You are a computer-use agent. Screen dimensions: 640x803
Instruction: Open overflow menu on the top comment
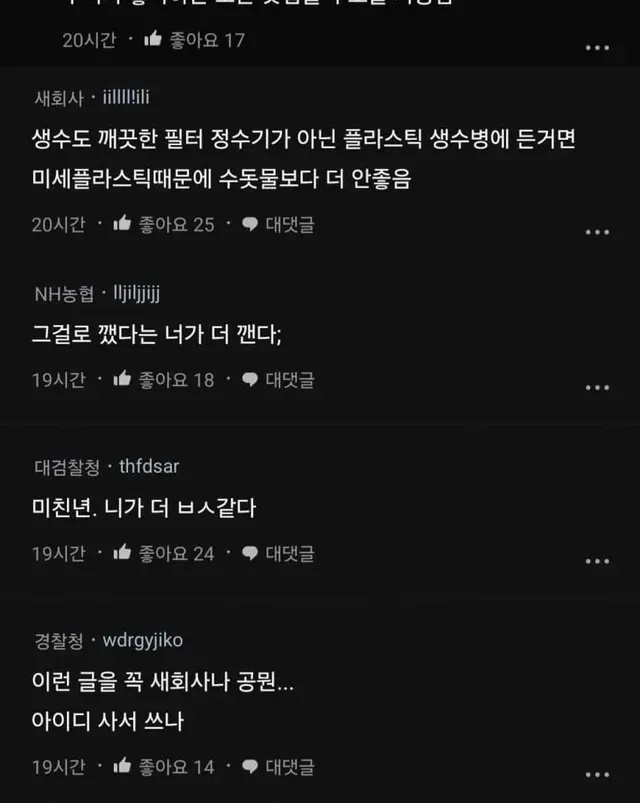pyautogui.click(x=597, y=47)
